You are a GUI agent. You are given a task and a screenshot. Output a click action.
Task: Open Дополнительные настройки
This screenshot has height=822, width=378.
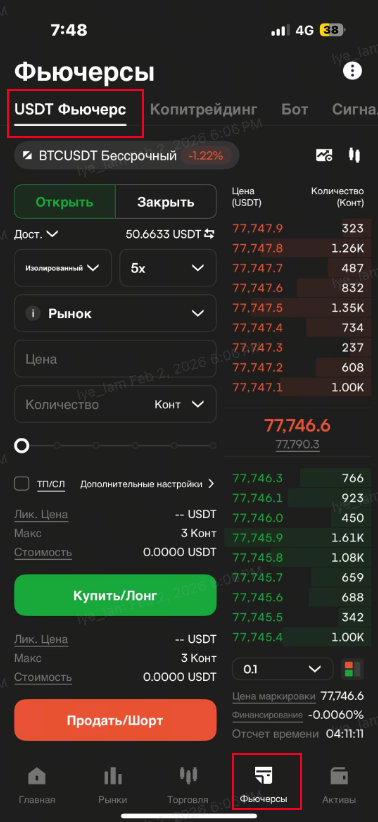[147, 484]
